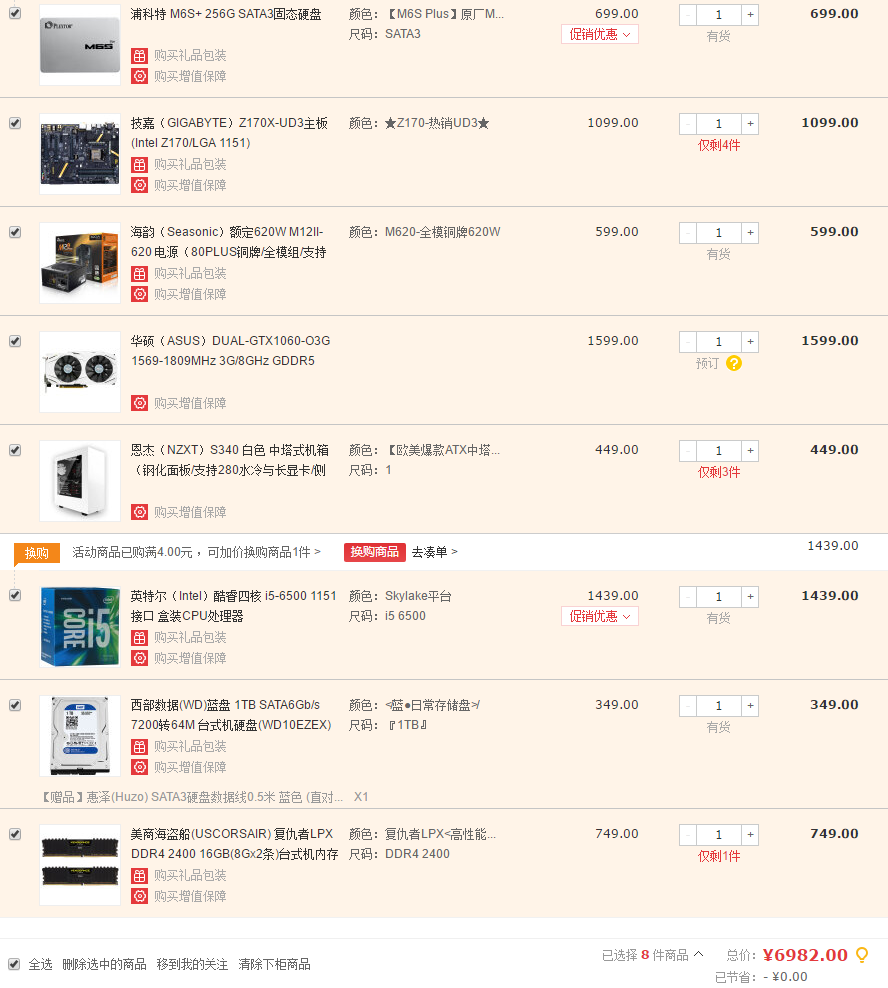The image size is (888, 988).
Task: Click the red 换购商品 button
Action: (x=374, y=551)
